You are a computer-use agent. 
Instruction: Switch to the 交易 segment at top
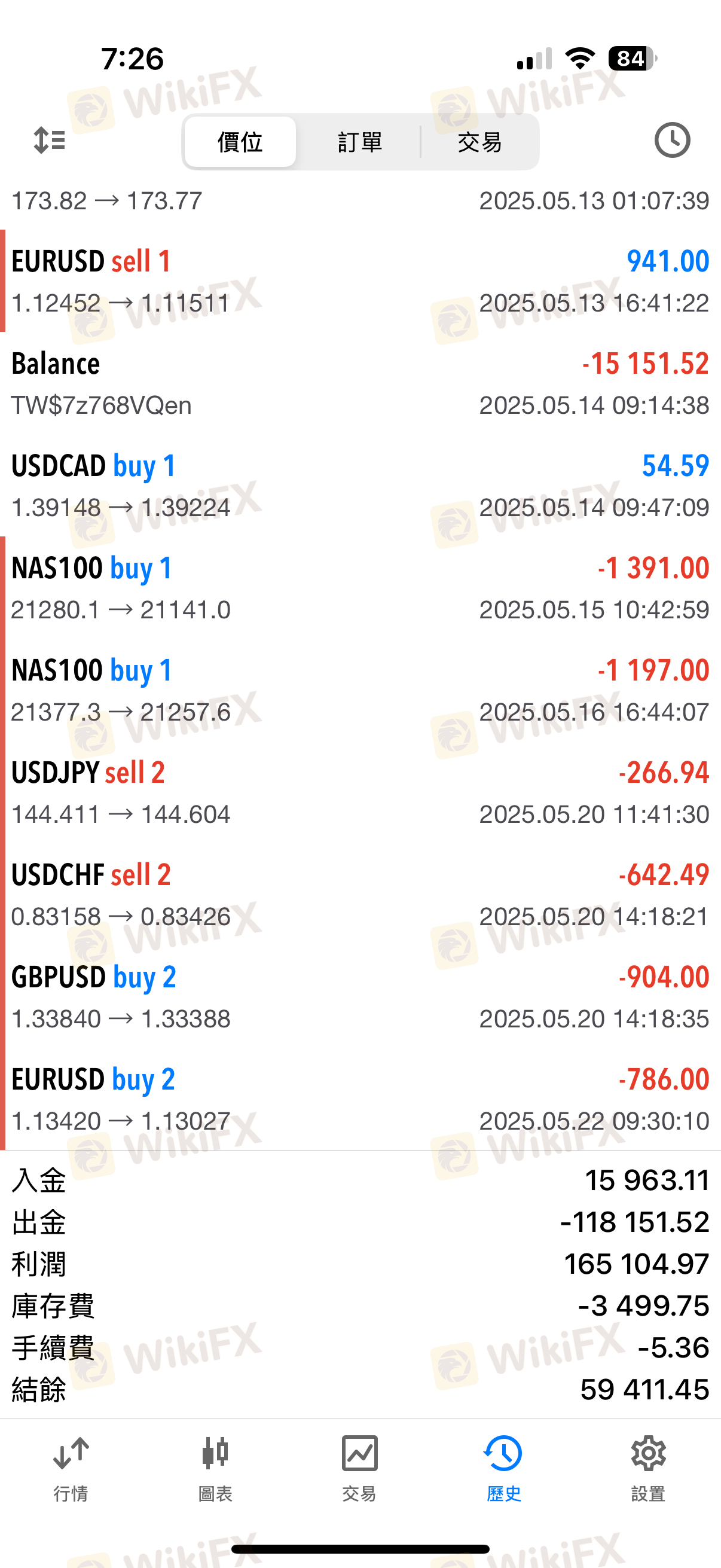[479, 142]
